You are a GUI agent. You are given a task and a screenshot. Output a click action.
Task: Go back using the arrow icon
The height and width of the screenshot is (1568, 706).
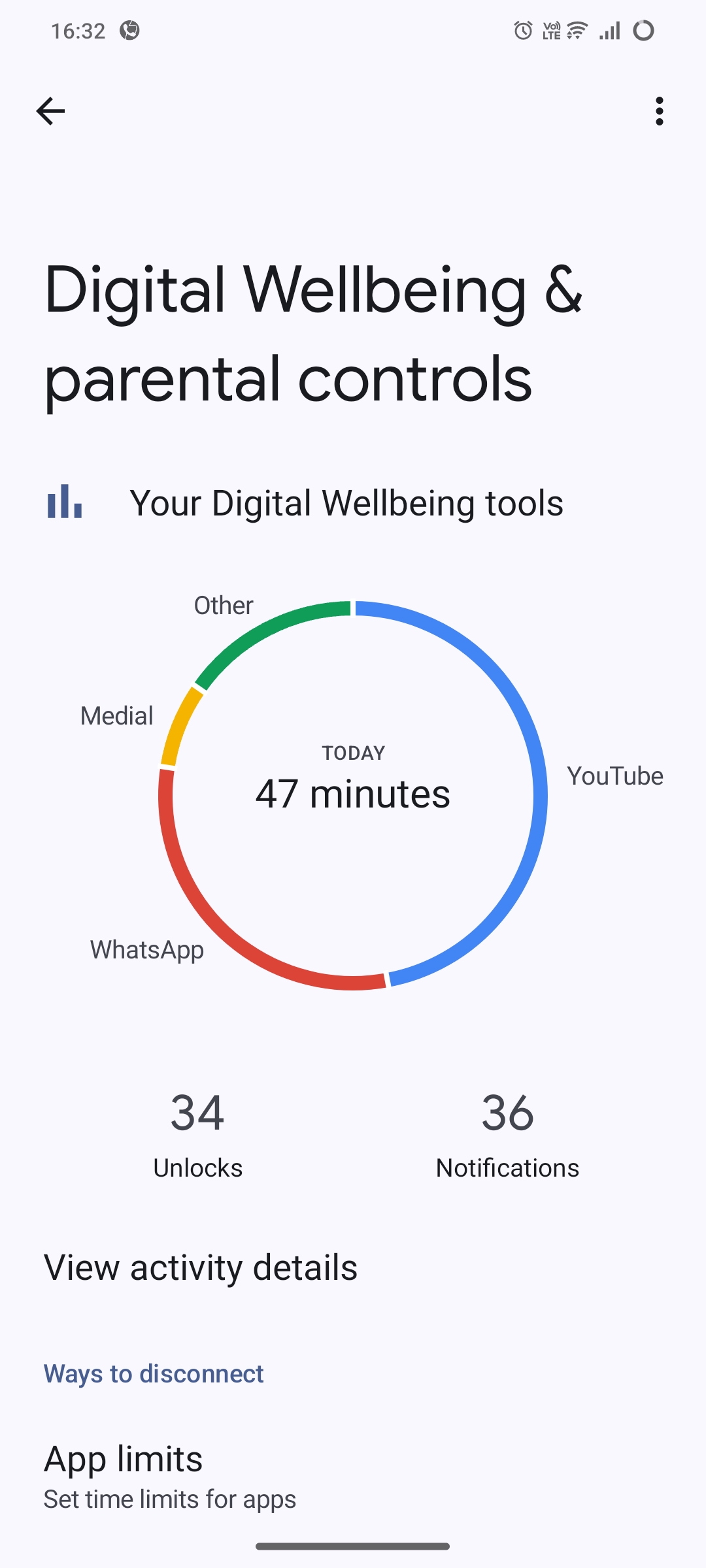coord(50,111)
